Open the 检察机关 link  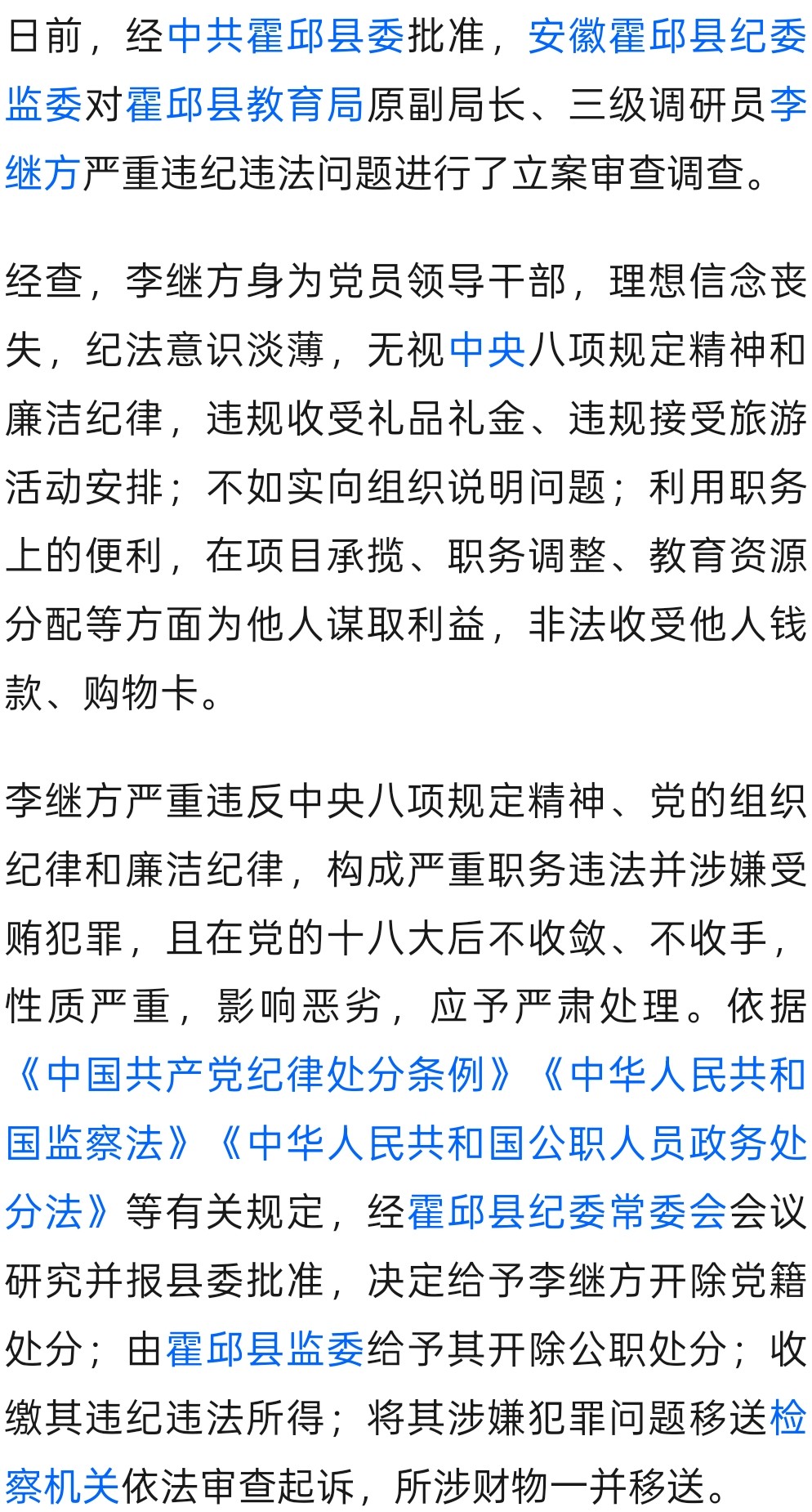(x=63, y=1485)
